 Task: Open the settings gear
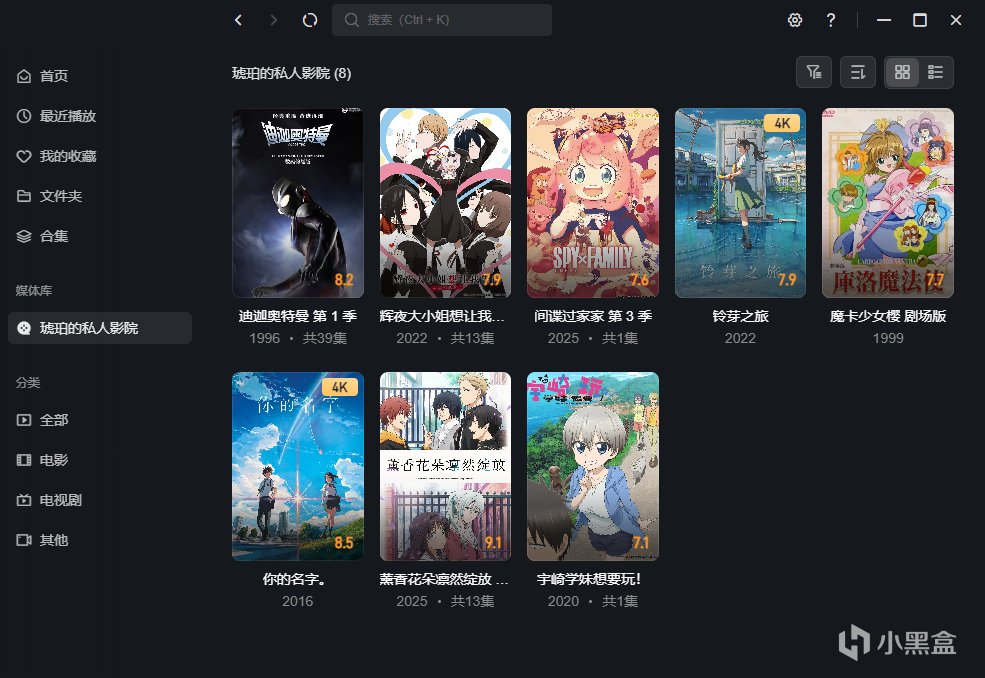[x=795, y=20]
